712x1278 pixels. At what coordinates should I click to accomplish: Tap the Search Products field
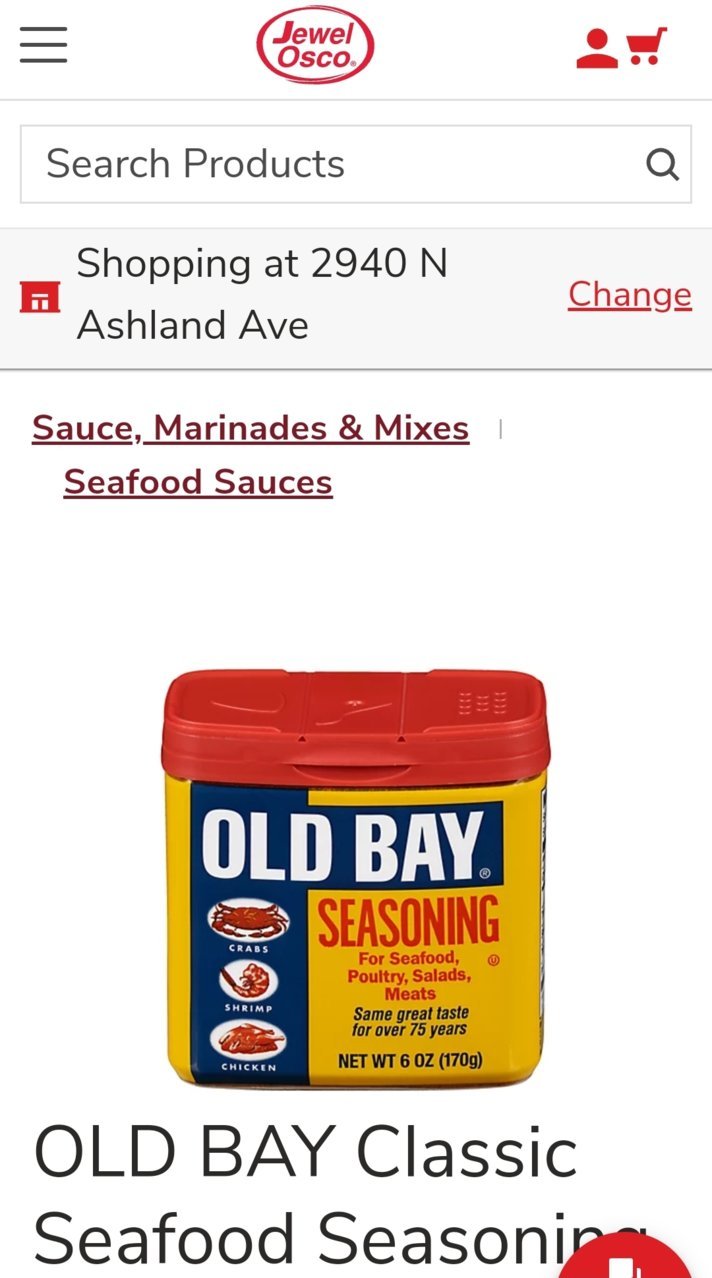(356, 164)
